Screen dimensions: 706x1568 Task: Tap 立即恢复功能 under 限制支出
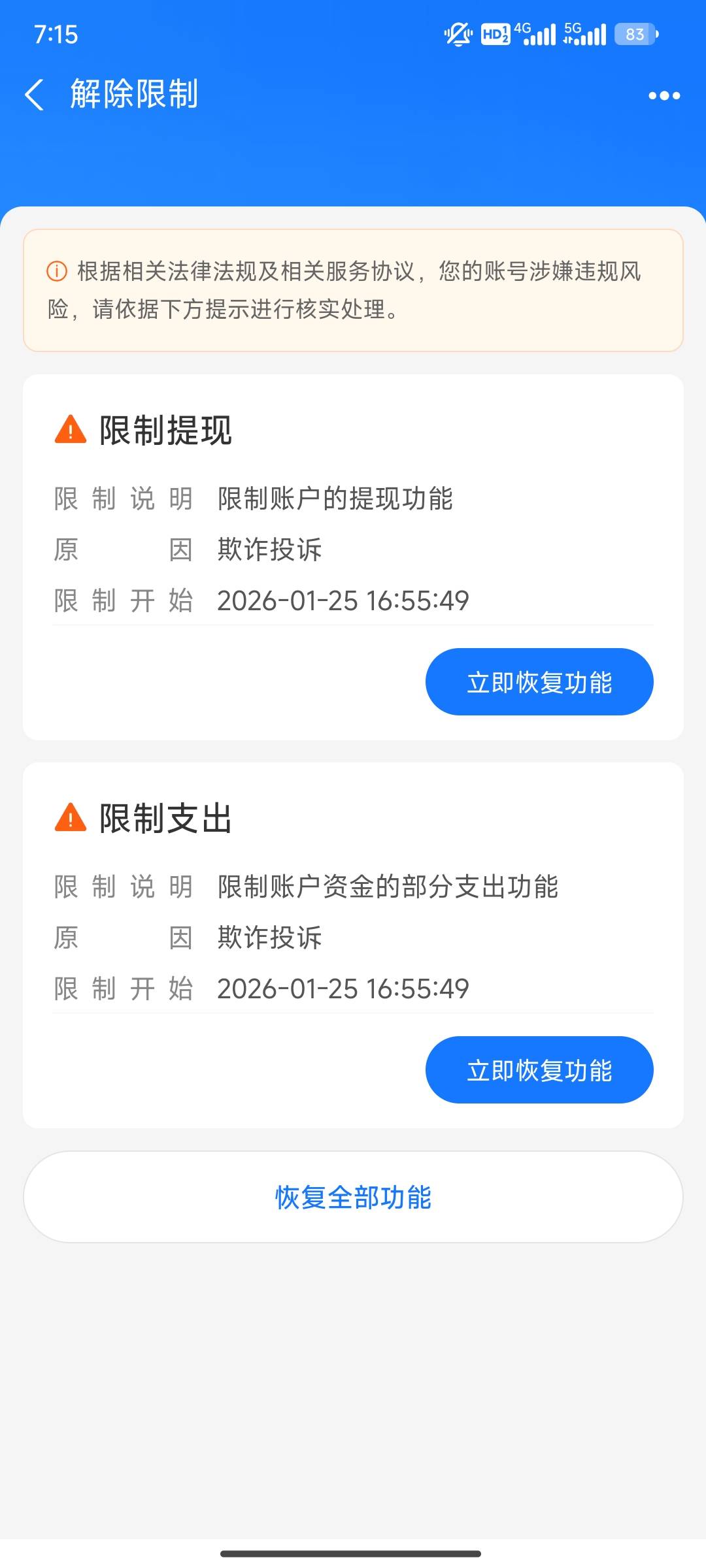(539, 1070)
